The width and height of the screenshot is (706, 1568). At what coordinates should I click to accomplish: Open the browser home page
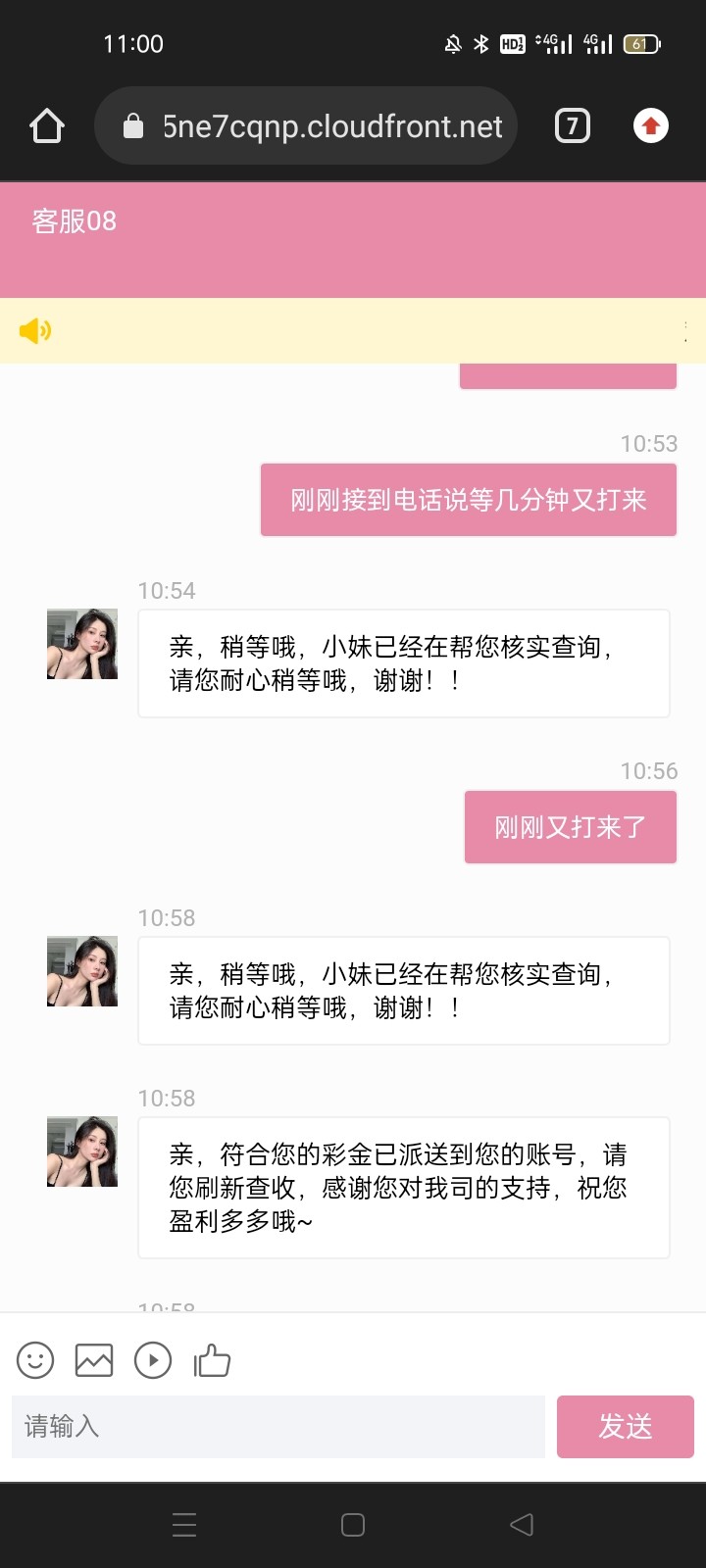(x=47, y=126)
